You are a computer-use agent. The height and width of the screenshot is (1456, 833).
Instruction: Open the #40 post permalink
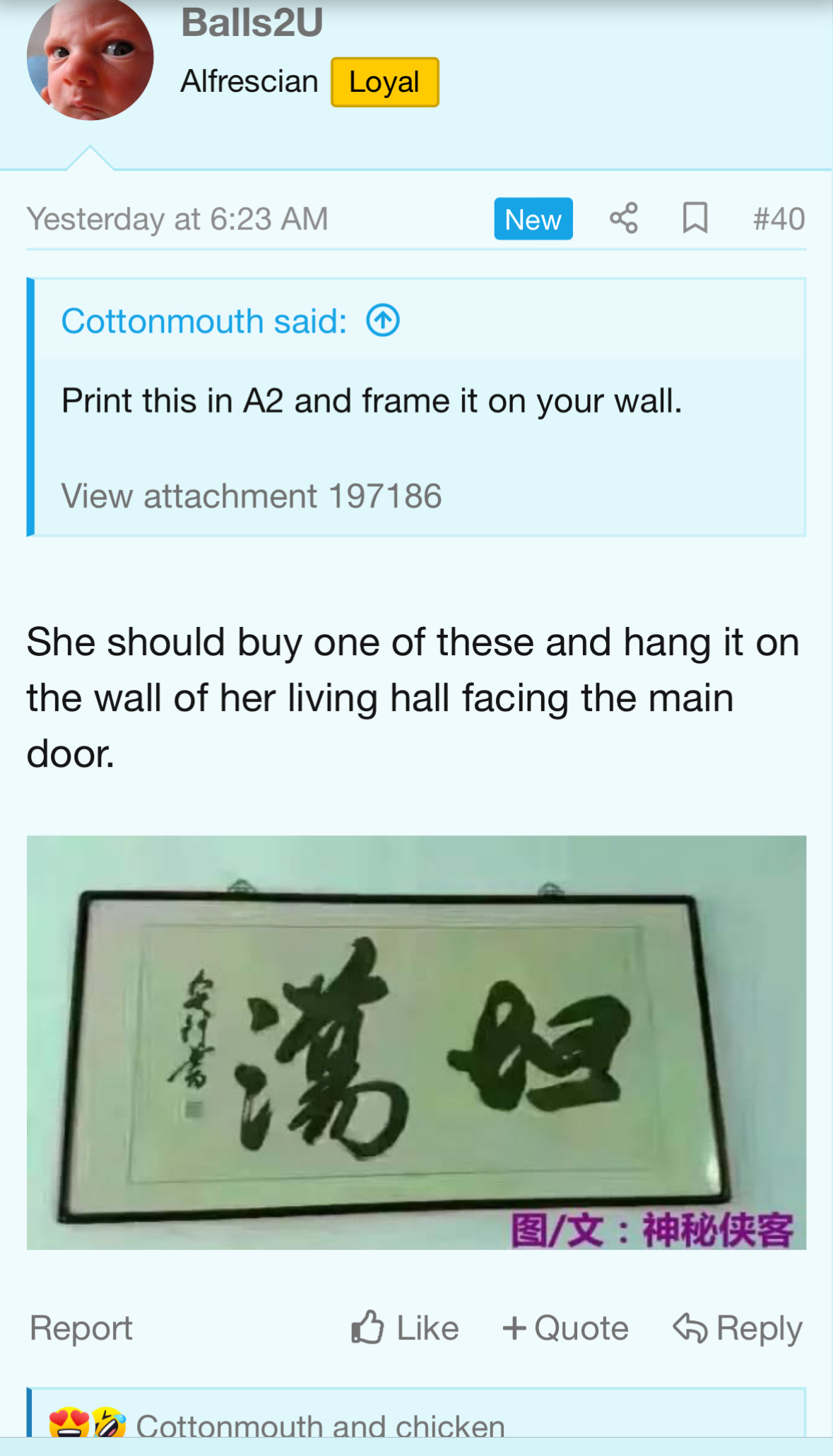click(778, 219)
